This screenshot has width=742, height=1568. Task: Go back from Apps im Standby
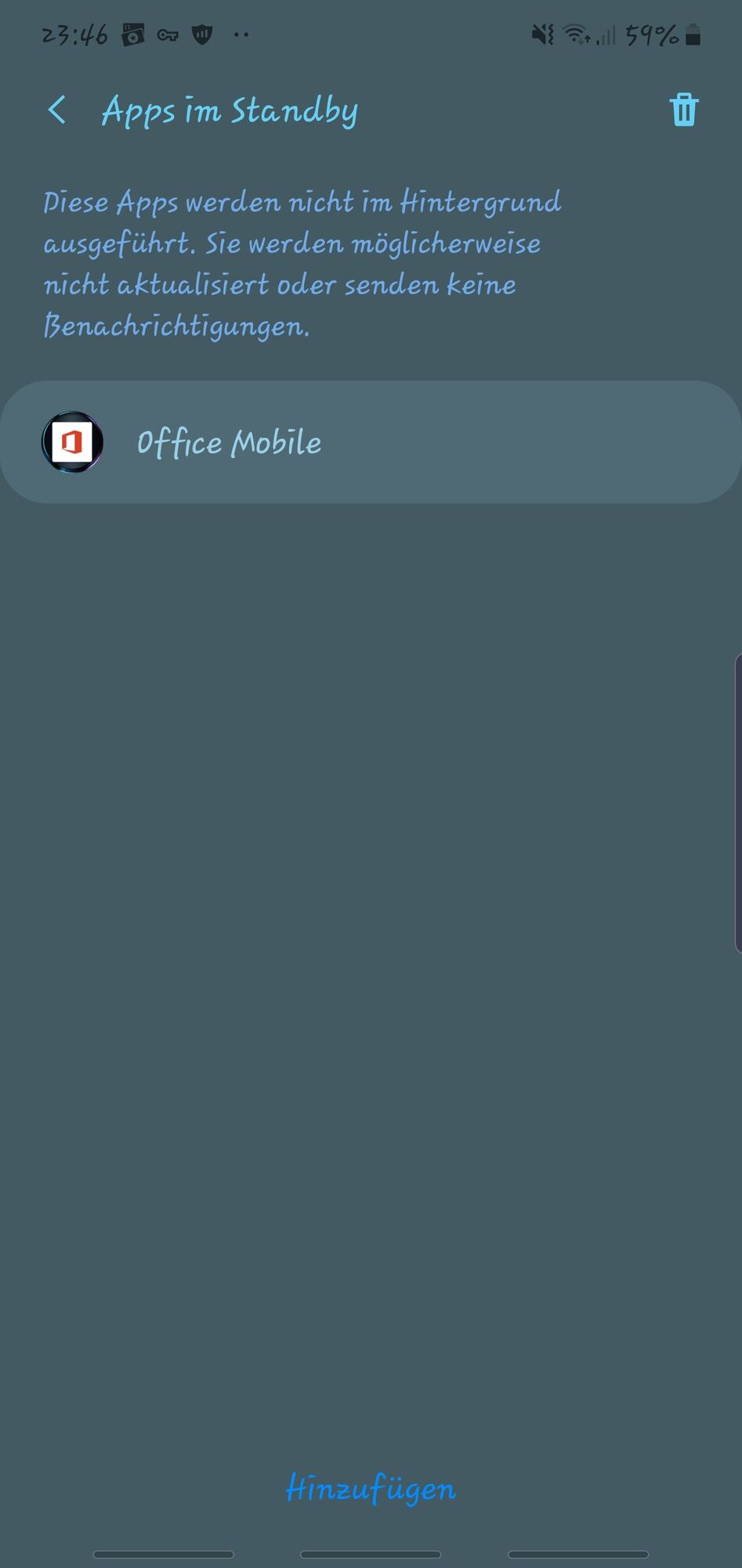point(57,110)
